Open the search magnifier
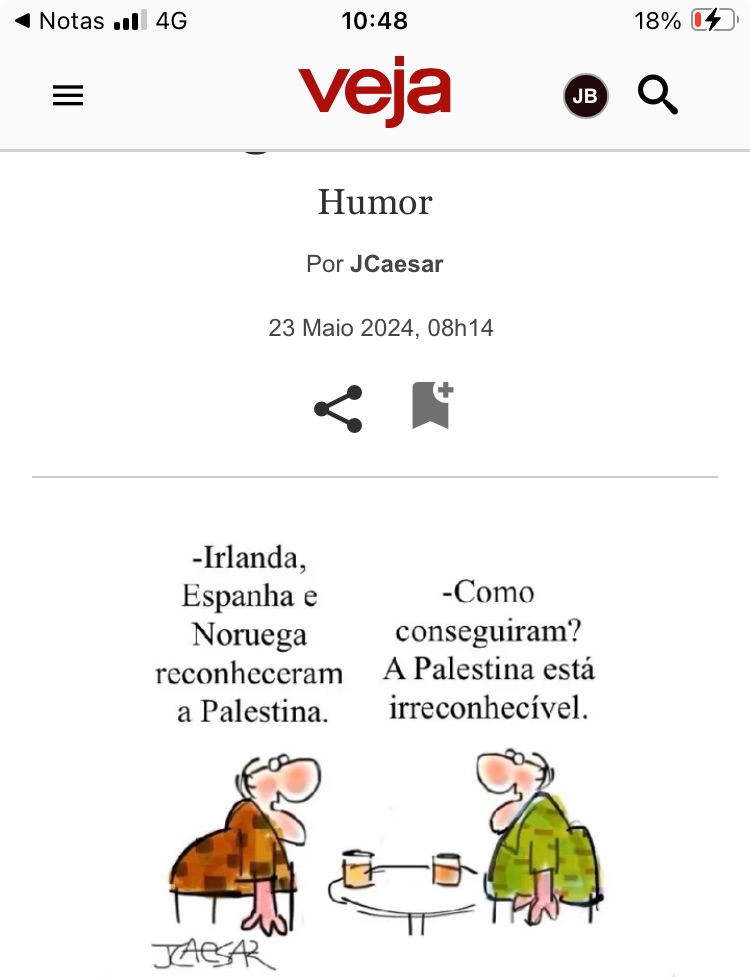This screenshot has height=977, width=750. tap(658, 95)
